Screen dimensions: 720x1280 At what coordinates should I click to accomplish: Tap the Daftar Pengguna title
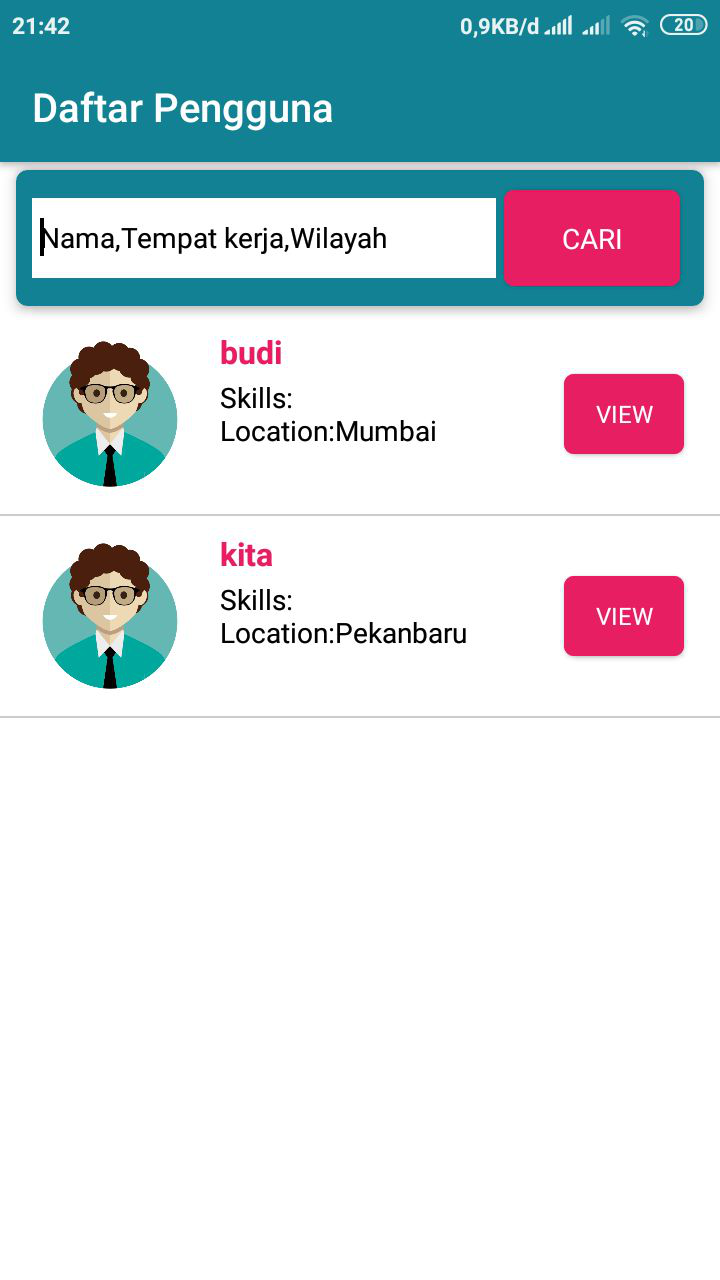tap(183, 108)
